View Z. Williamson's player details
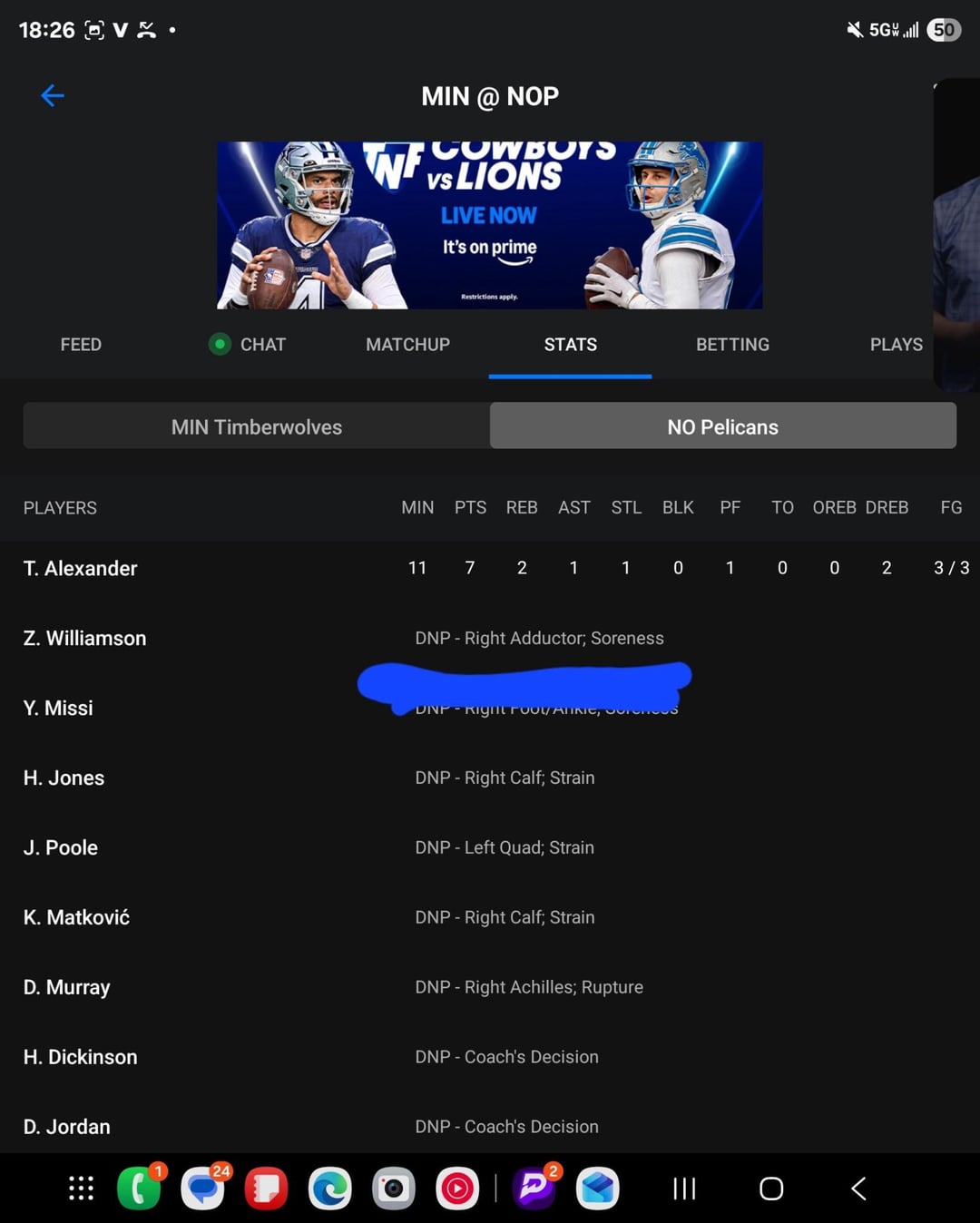Viewport: 980px width, 1223px height. (85, 639)
